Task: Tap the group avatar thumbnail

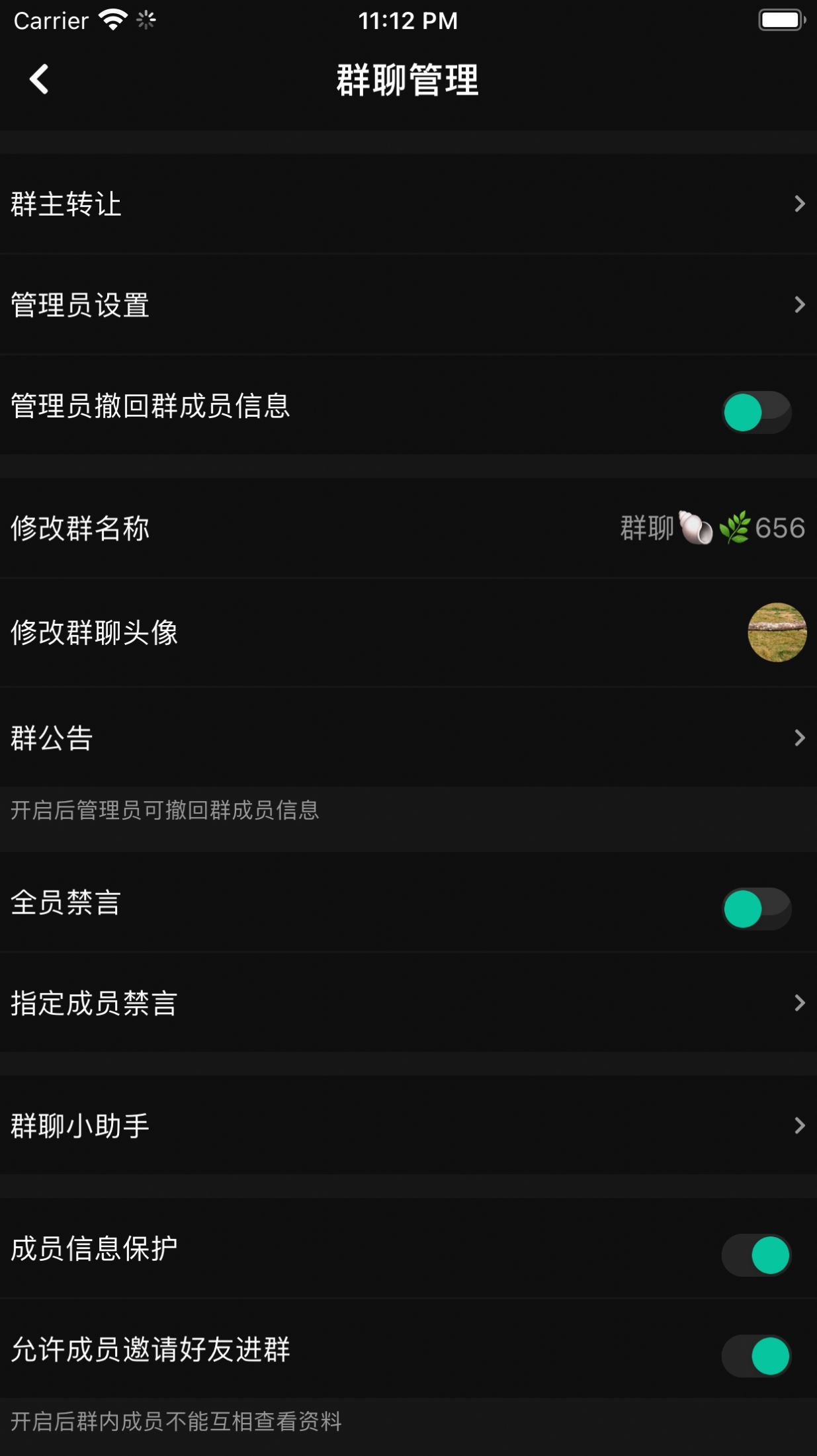Action: point(779,633)
